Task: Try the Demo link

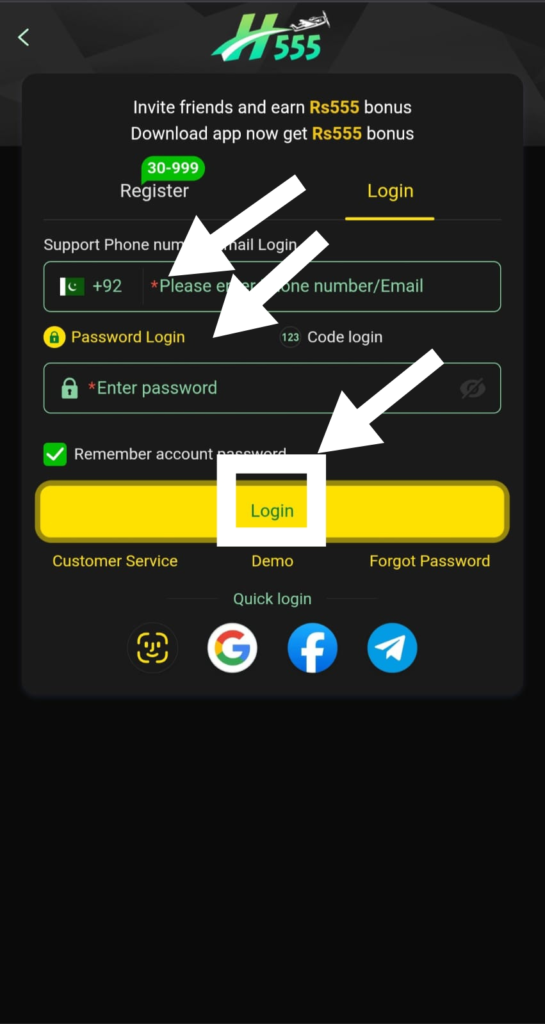Action: 272,561
